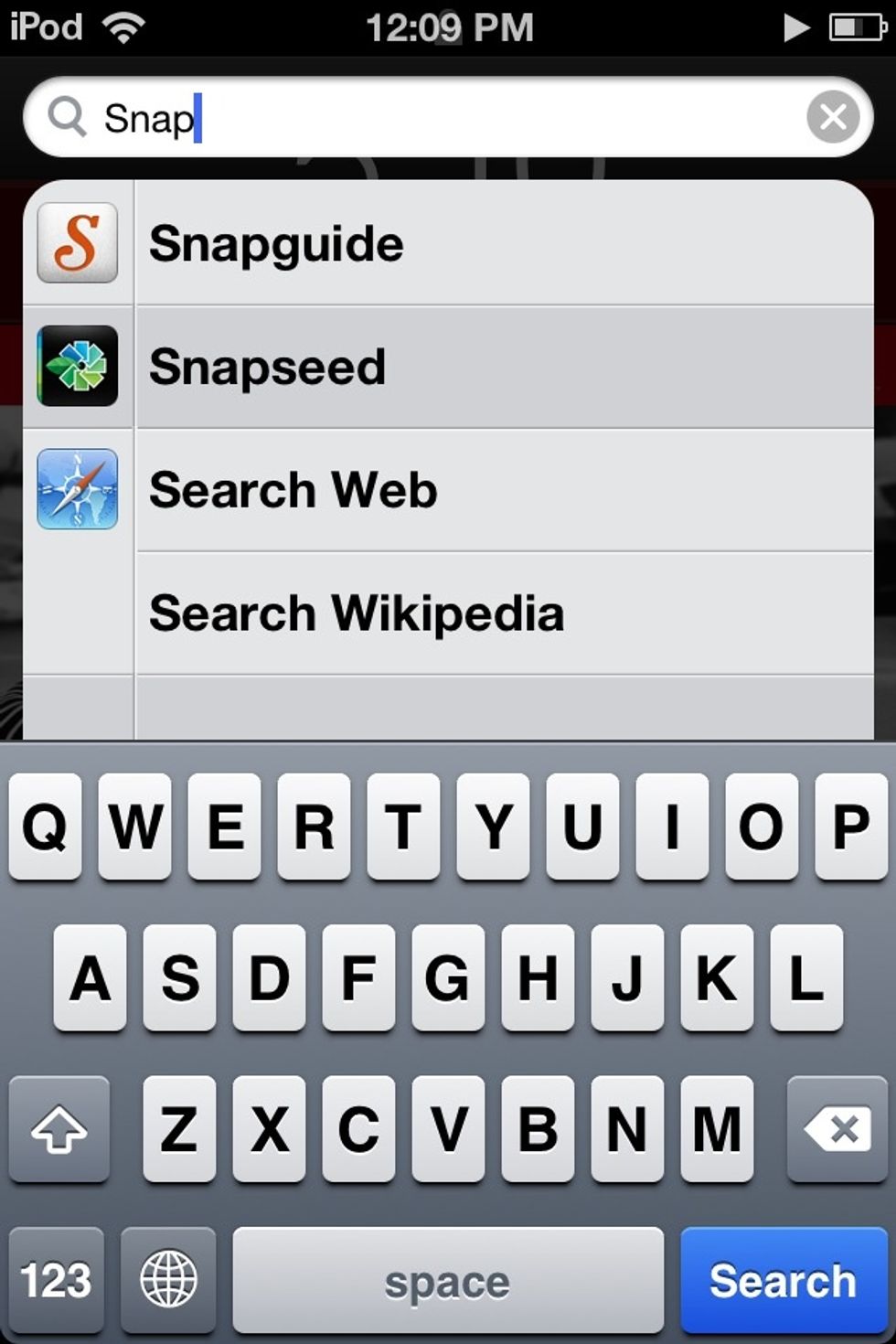Viewport: 896px width, 1344px height.
Task: Open the Snapseed app result
Action: click(448, 368)
